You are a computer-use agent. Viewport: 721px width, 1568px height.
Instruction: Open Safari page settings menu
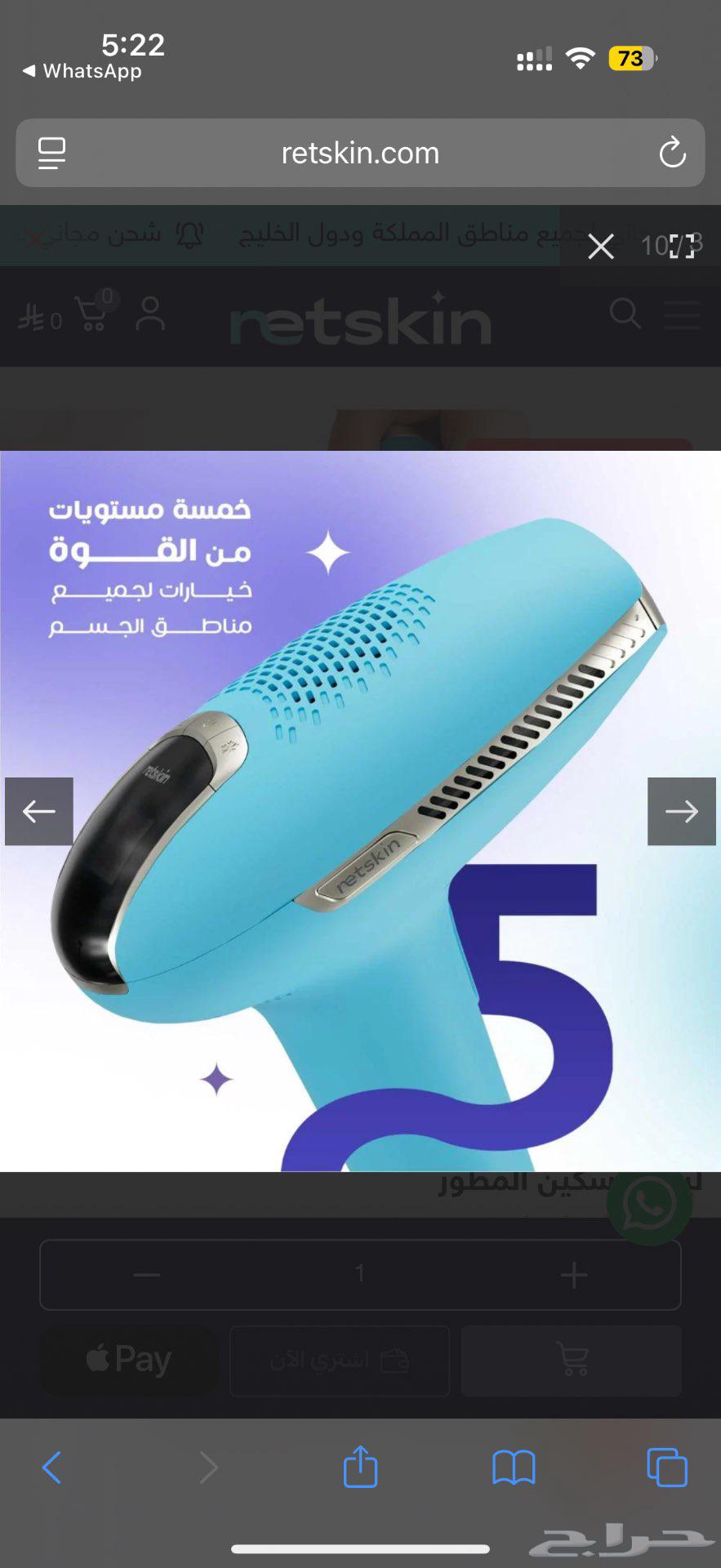click(52, 153)
